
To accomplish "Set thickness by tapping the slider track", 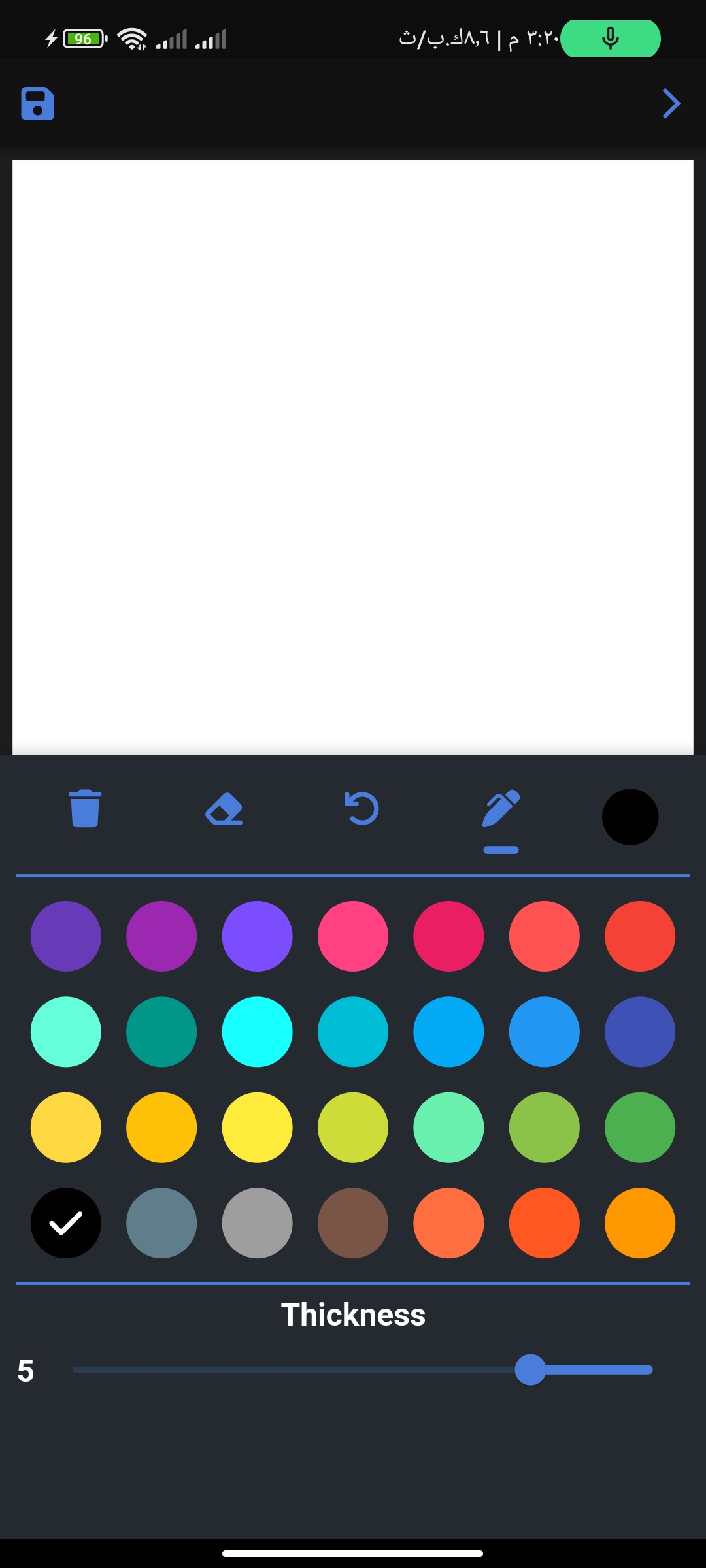I will pyautogui.click(x=363, y=1370).
